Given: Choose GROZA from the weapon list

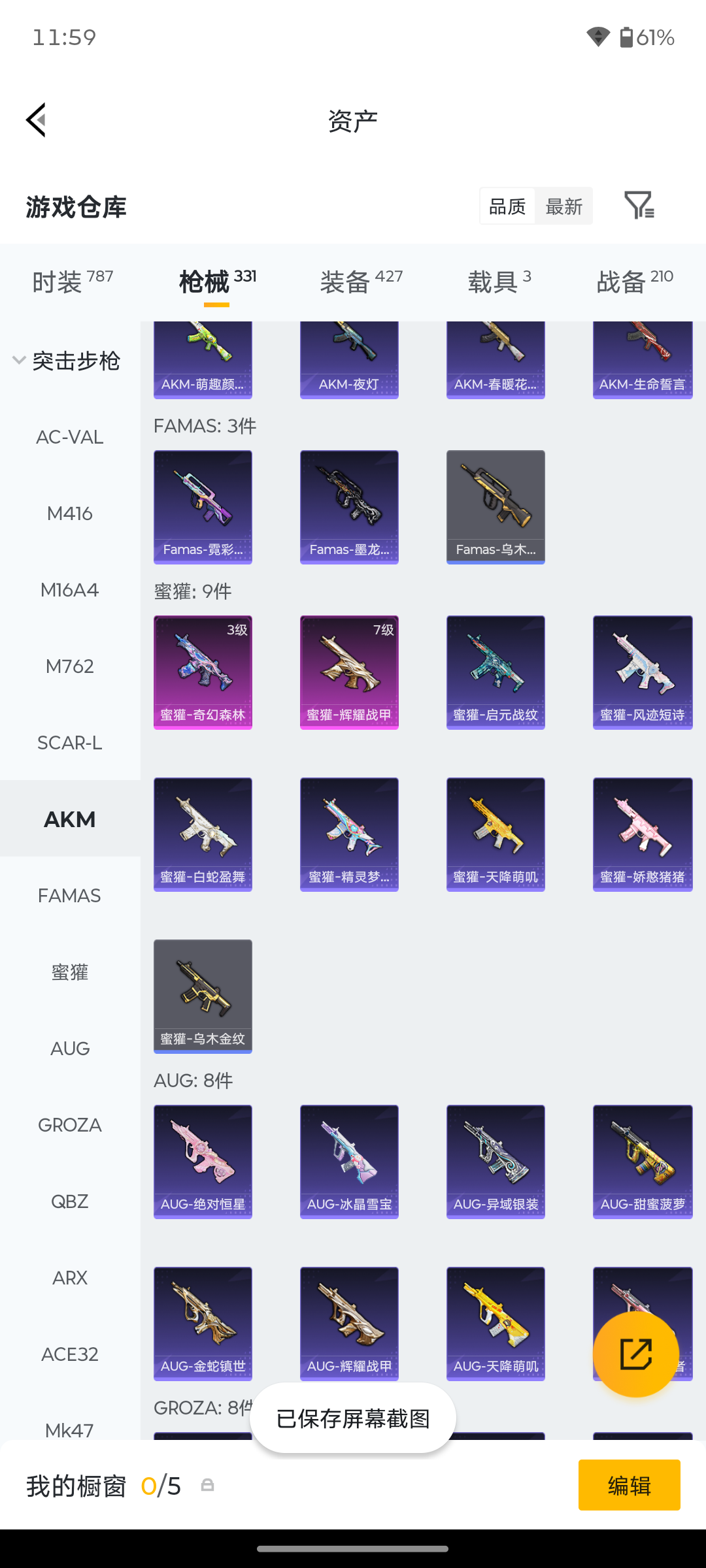Looking at the screenshot, I should pos(70,1125).
